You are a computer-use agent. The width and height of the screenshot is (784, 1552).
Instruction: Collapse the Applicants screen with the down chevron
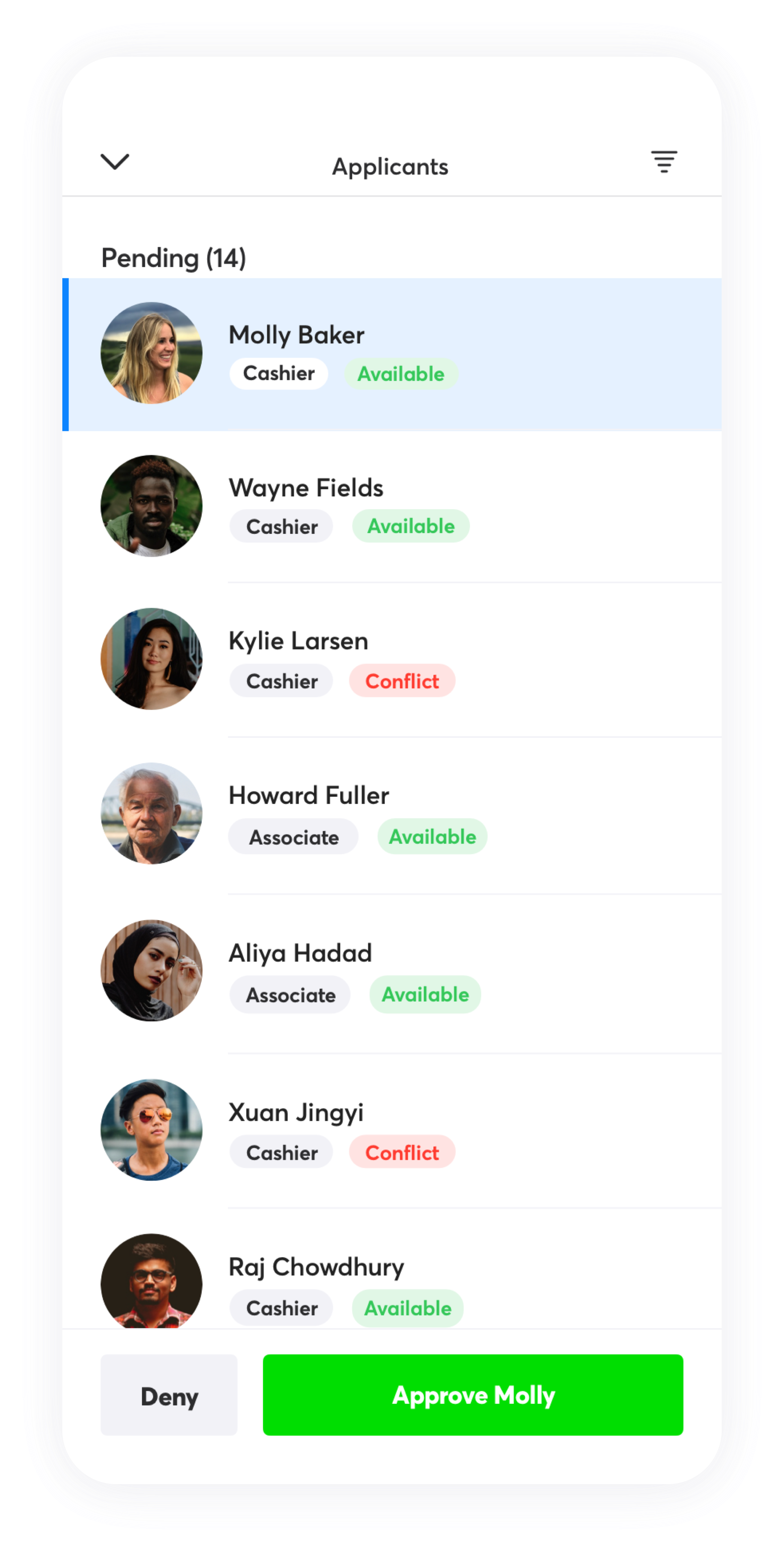coord(114,161)
